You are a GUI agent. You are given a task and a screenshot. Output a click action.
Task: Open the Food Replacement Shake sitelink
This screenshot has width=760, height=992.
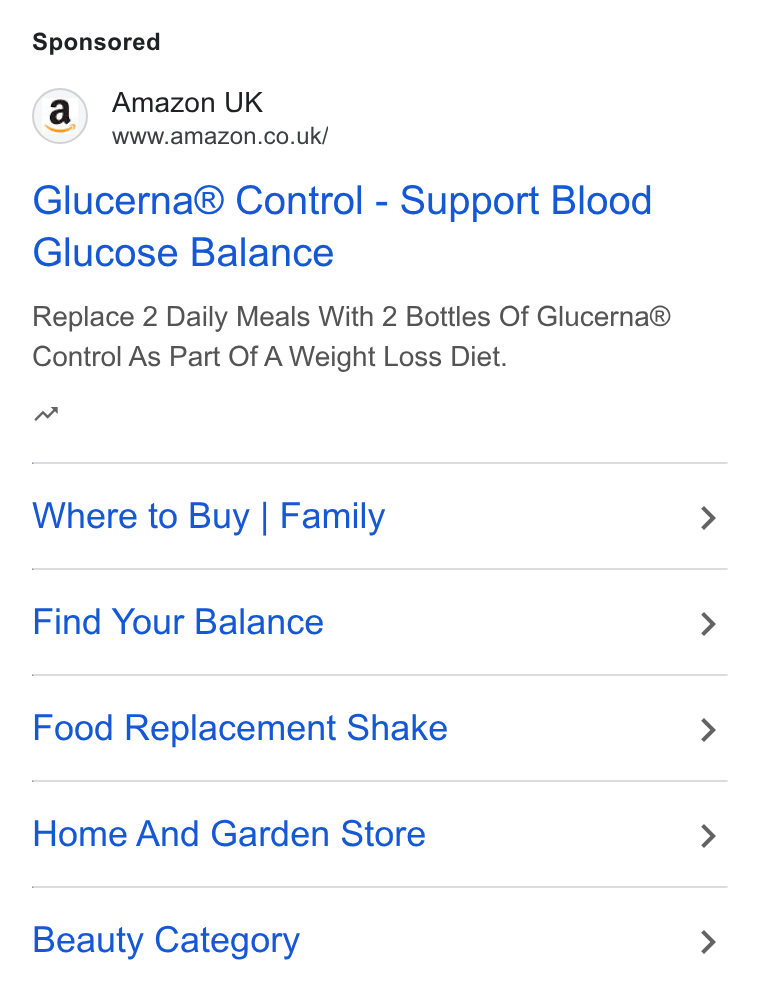pyautogui.click(x=380, y=728)
